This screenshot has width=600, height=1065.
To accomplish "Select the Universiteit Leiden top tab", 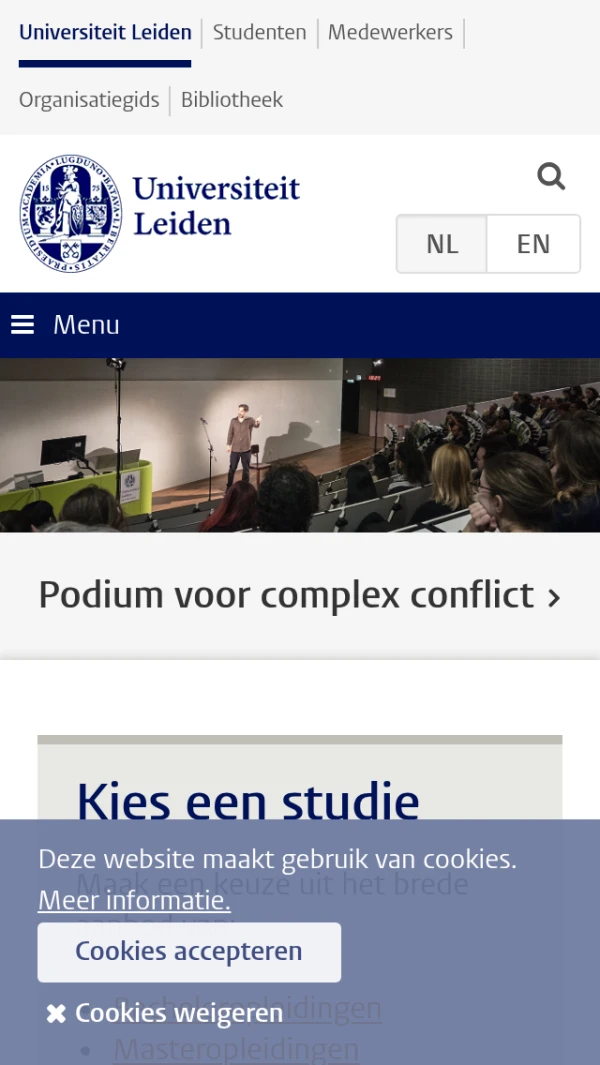I will [x=105, y=32].
